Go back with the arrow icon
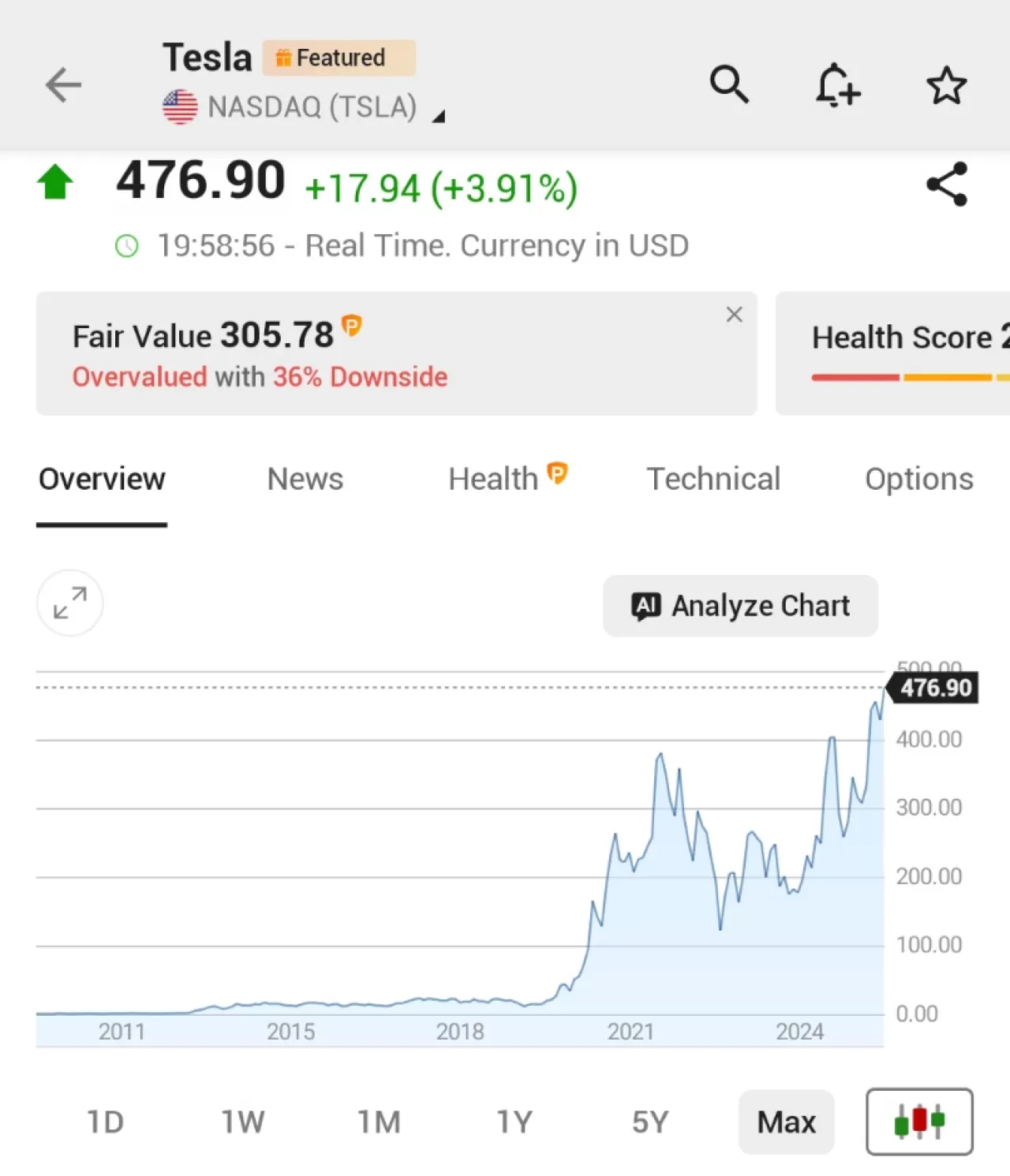1010x1176 pixels. (x=63, y=84)
